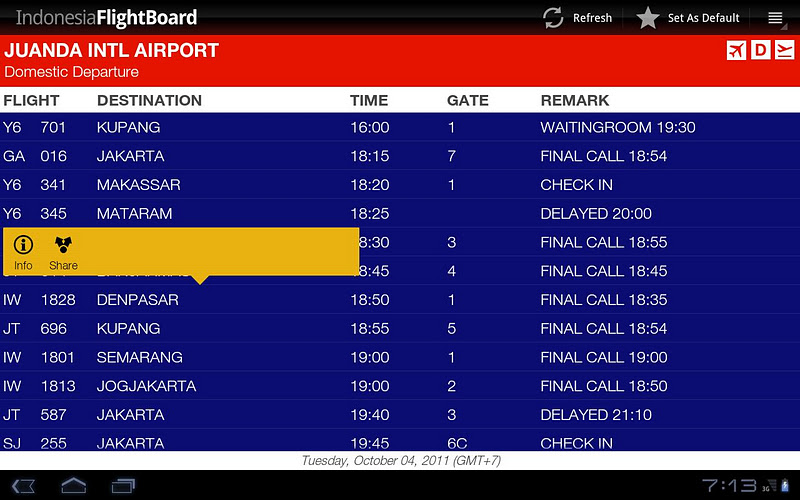Go back with the system back button
This screenshot has width=800, height=500.
tap(24, 485)
